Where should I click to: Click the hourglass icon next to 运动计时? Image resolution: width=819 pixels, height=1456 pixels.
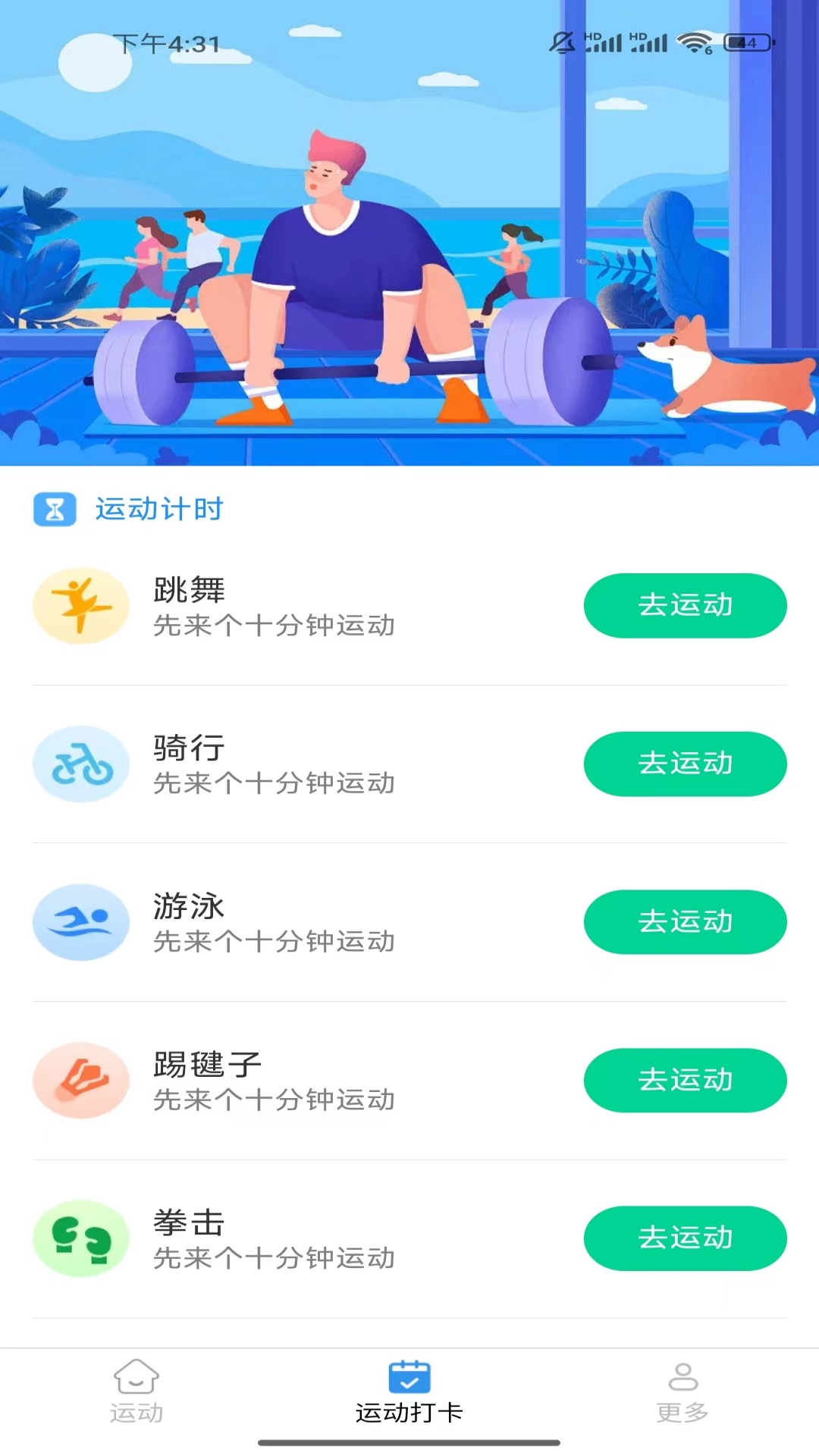[55, 510]
